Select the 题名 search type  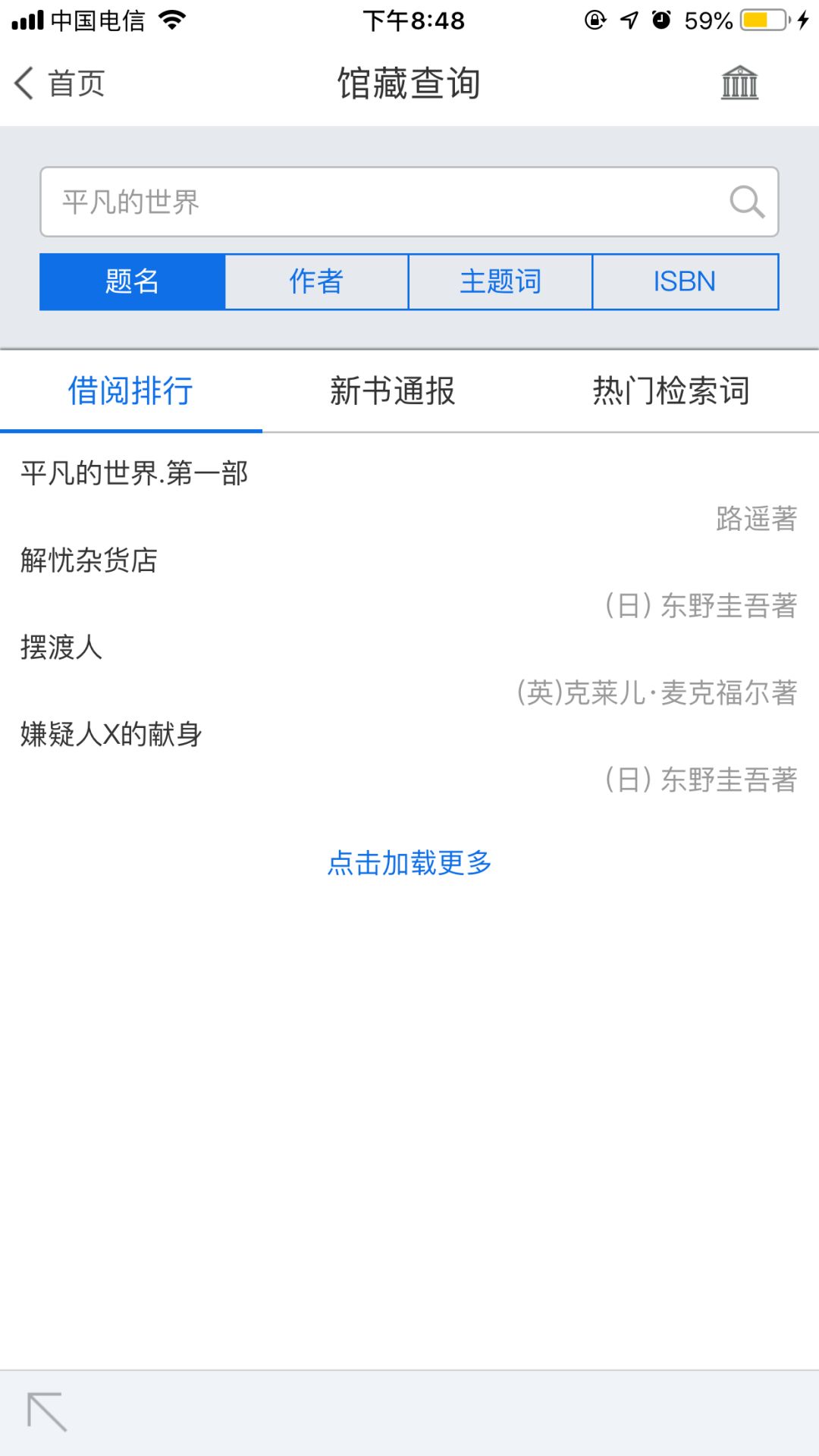pyautogui.click(x=133, y=281)
